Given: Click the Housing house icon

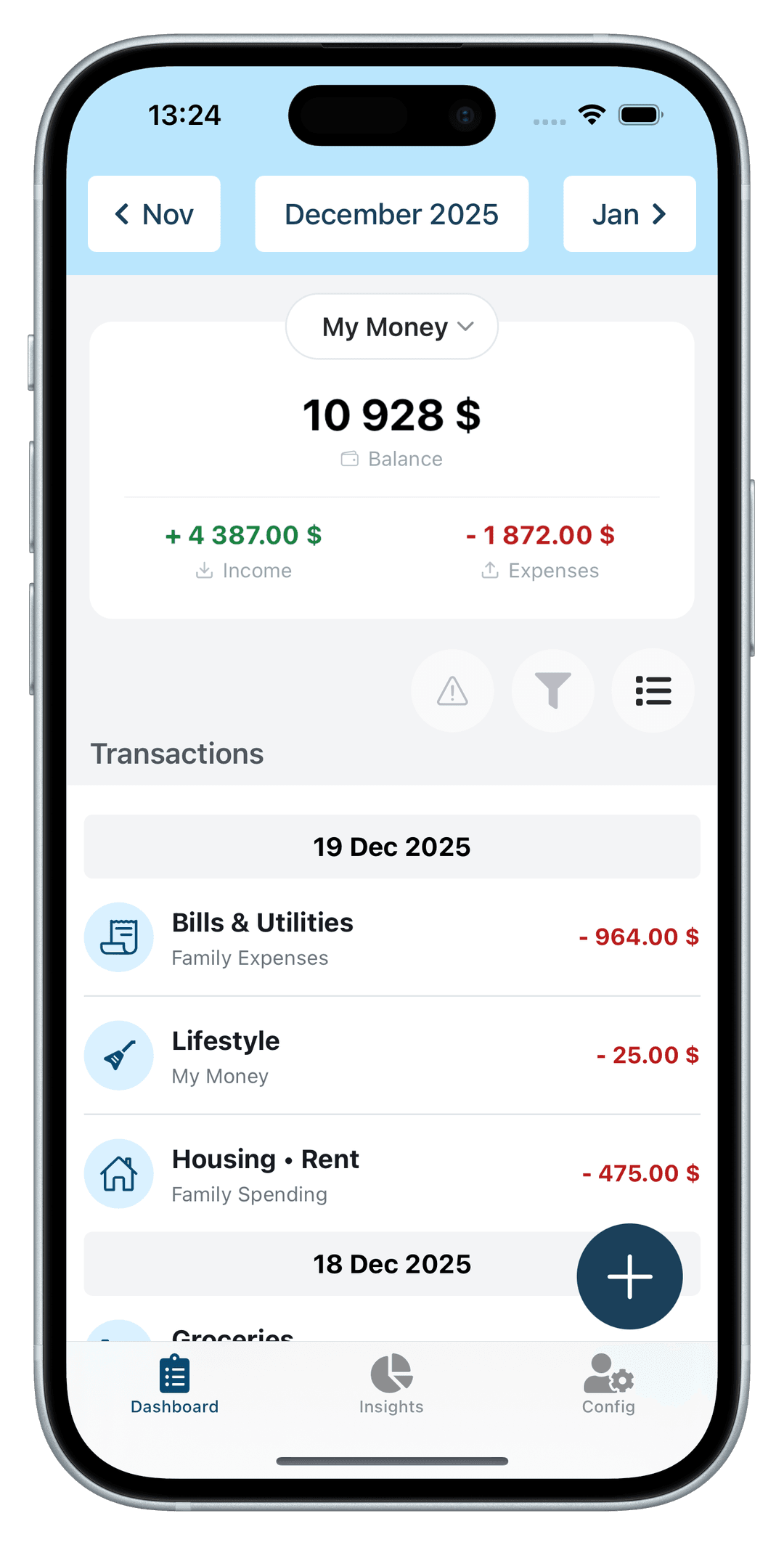Looking at the screenshot, I should [119, 1173].
